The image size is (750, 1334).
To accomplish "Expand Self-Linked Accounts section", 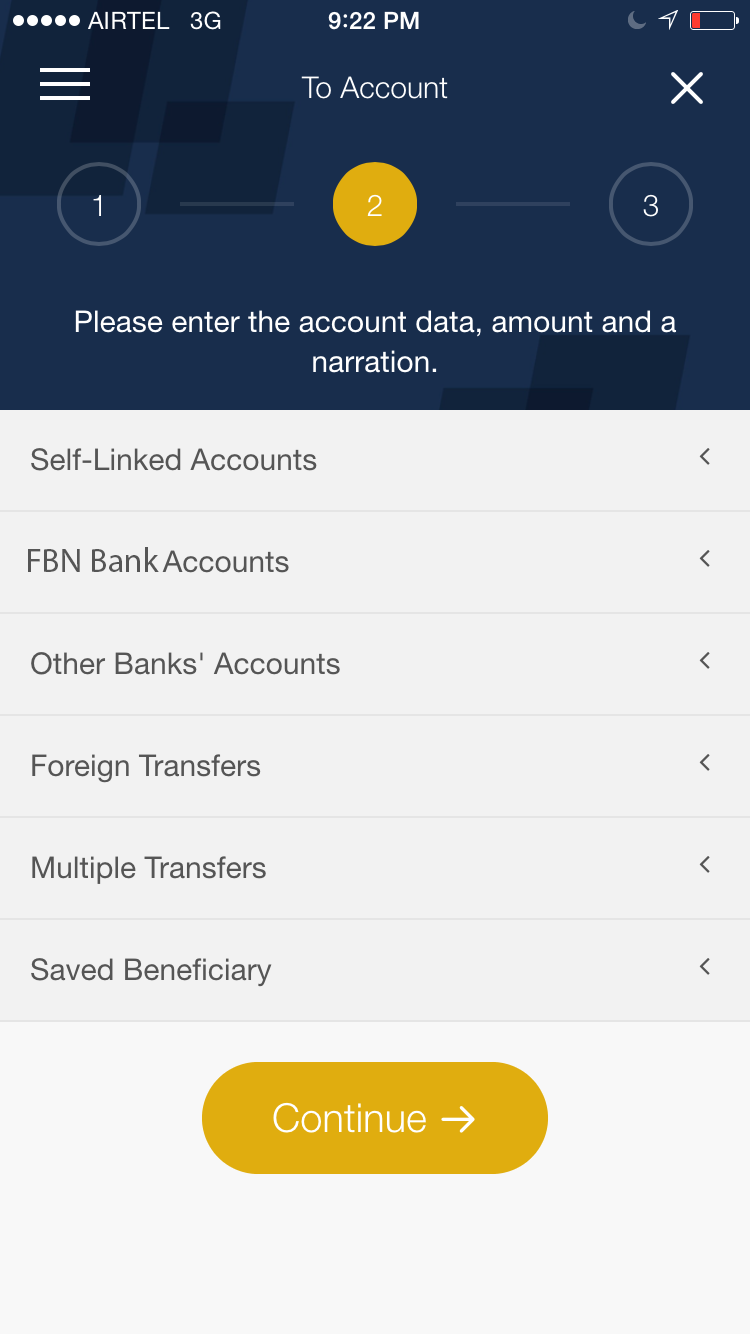I will coord(375,460).
